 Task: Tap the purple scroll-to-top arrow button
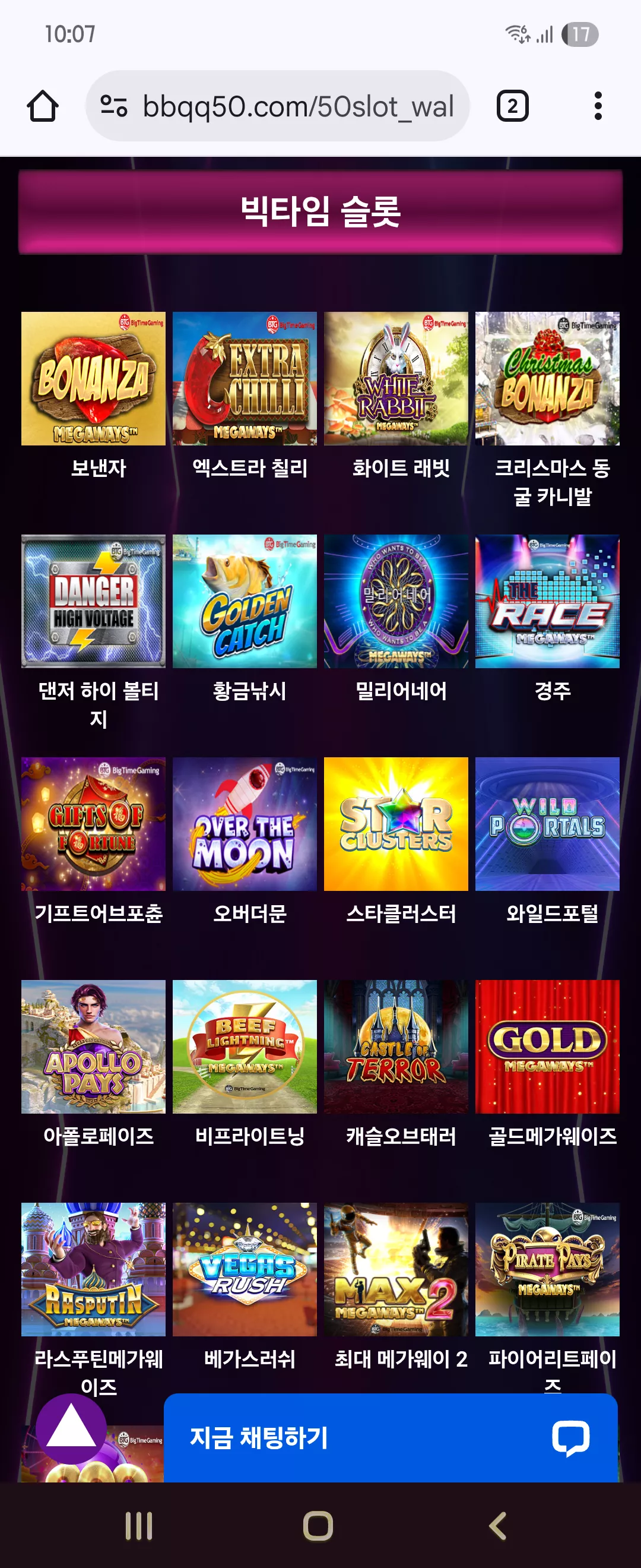pos(71,1428)
